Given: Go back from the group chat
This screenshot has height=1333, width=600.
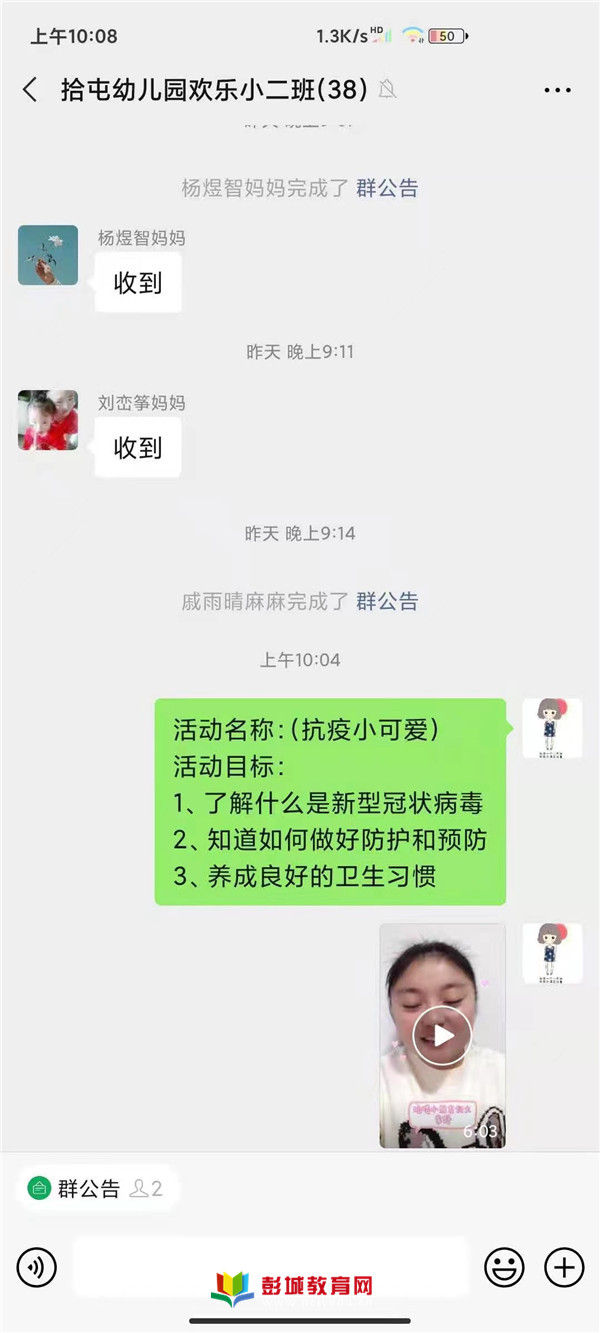Looking at the screenshot, I should 30,90.
